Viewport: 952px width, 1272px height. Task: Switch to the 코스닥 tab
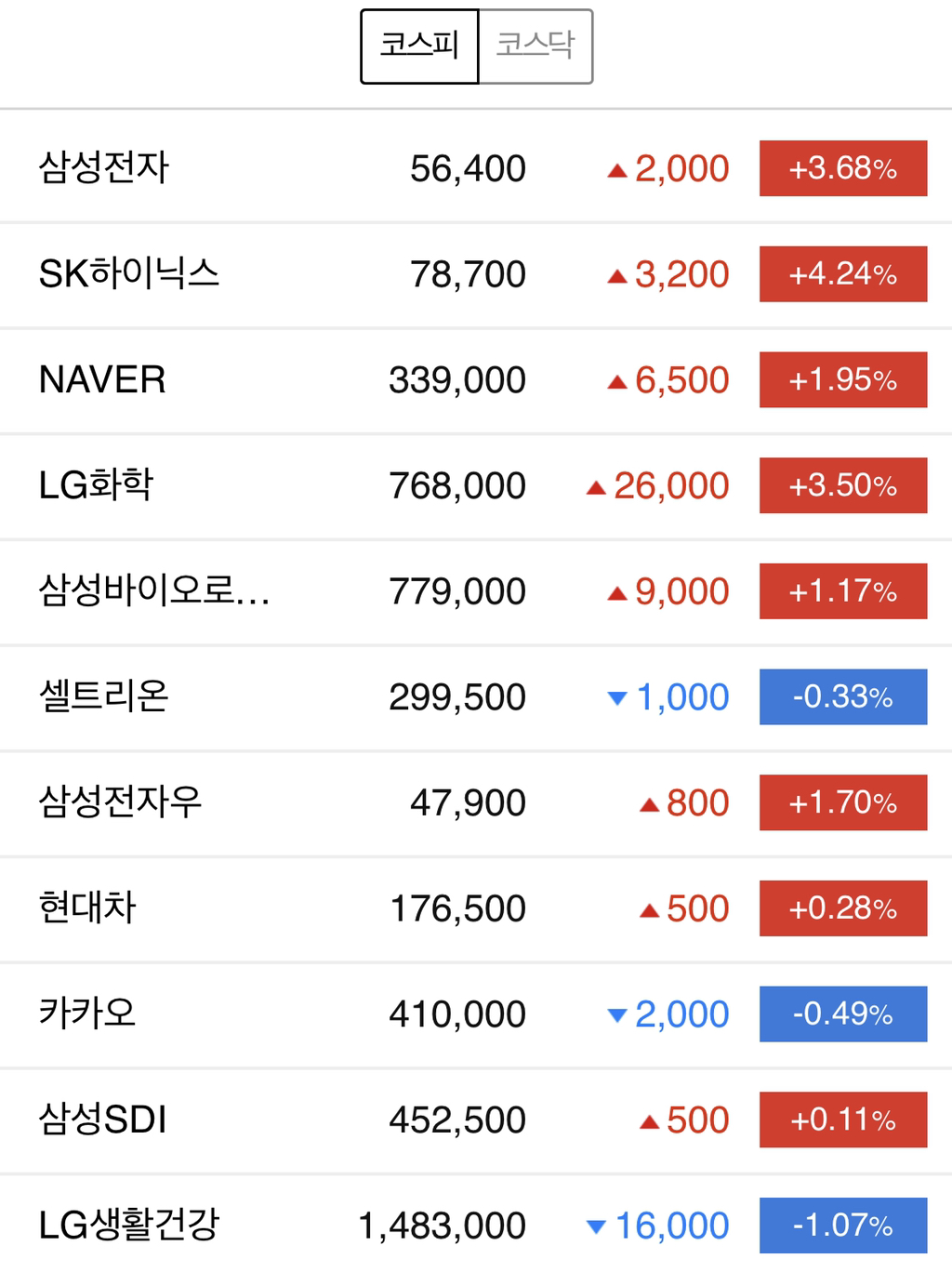tap(536, 44)
